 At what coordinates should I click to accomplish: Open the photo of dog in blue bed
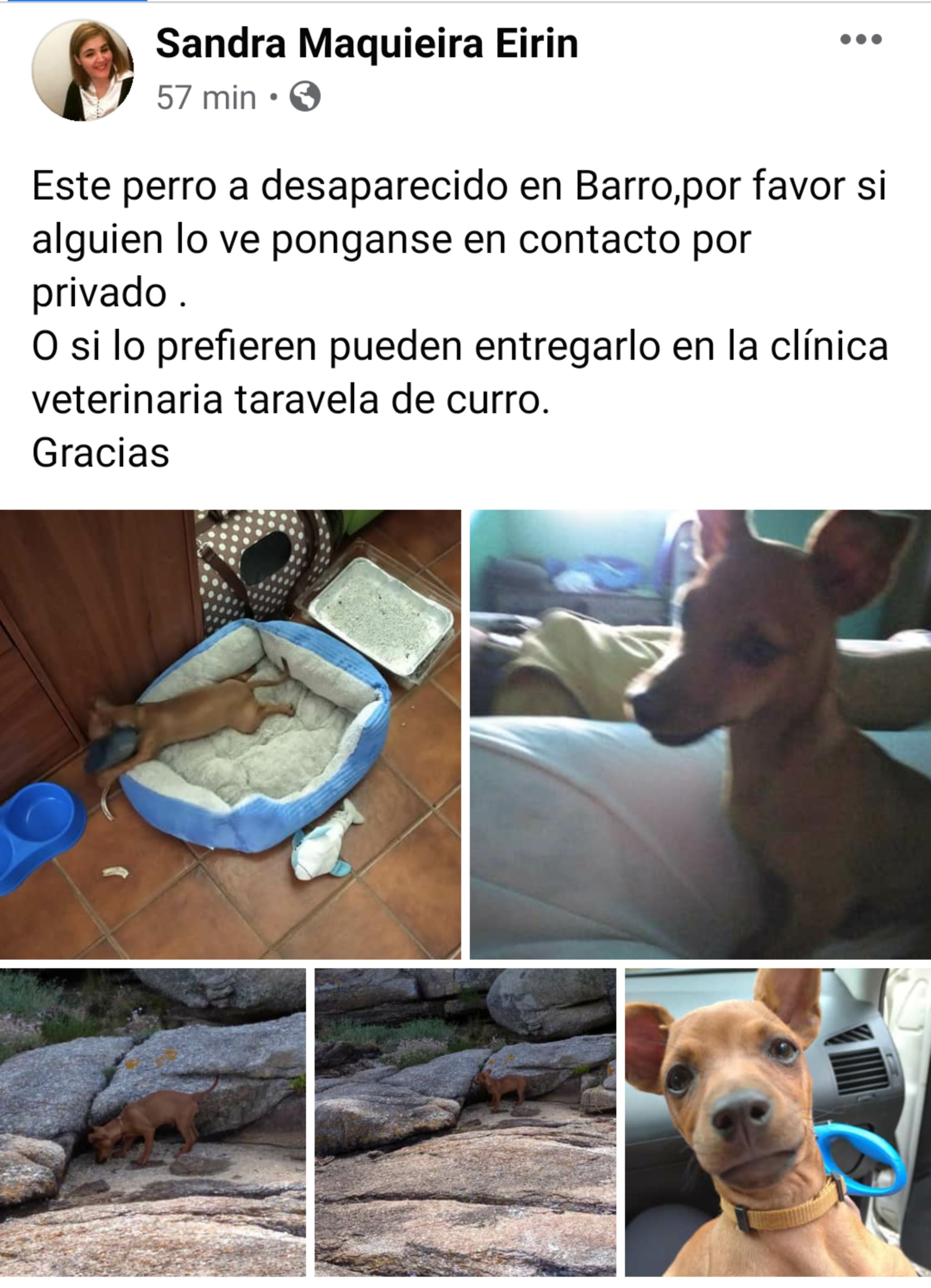[x=230, y=734]
